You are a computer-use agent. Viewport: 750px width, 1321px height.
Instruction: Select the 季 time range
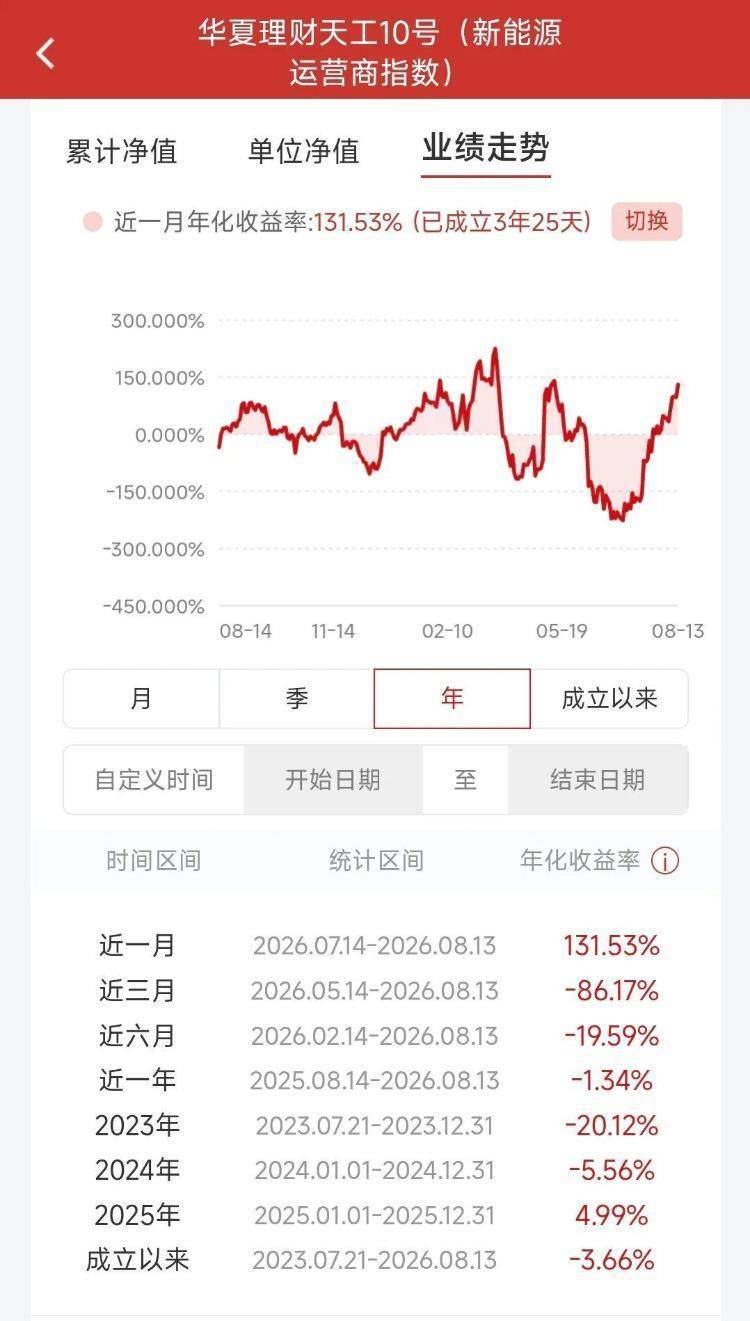(x=297, y=698)
